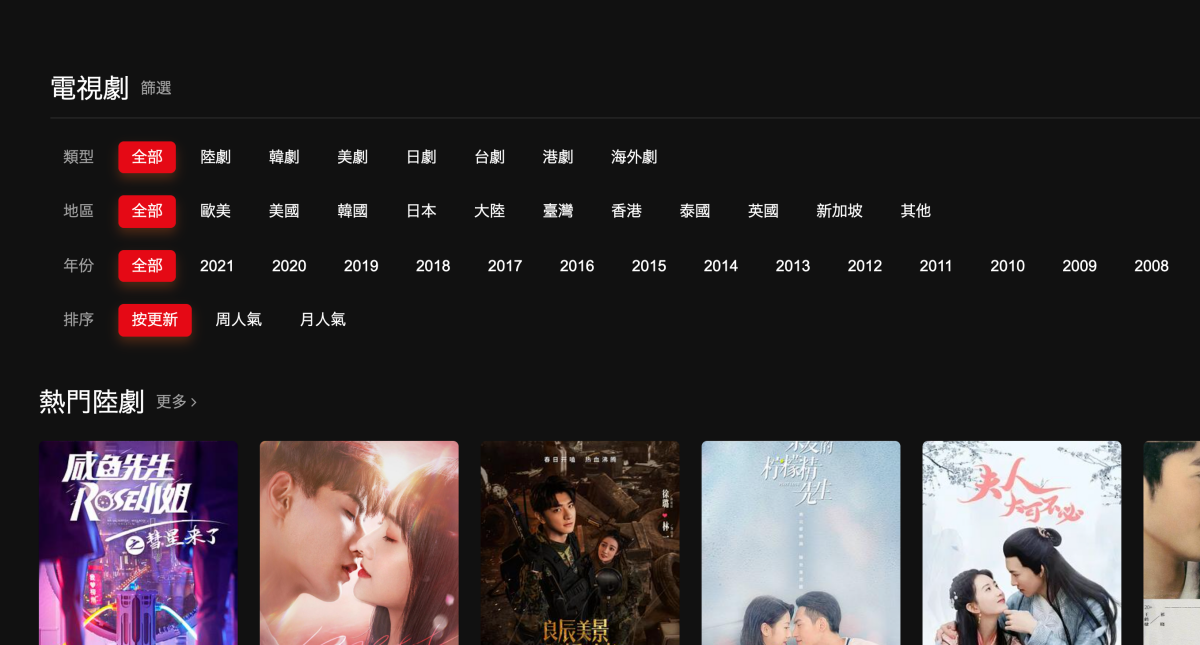Choose 美劇 drama type
The height and width of the screenshot is (645, 1200).
coord(352,157)
